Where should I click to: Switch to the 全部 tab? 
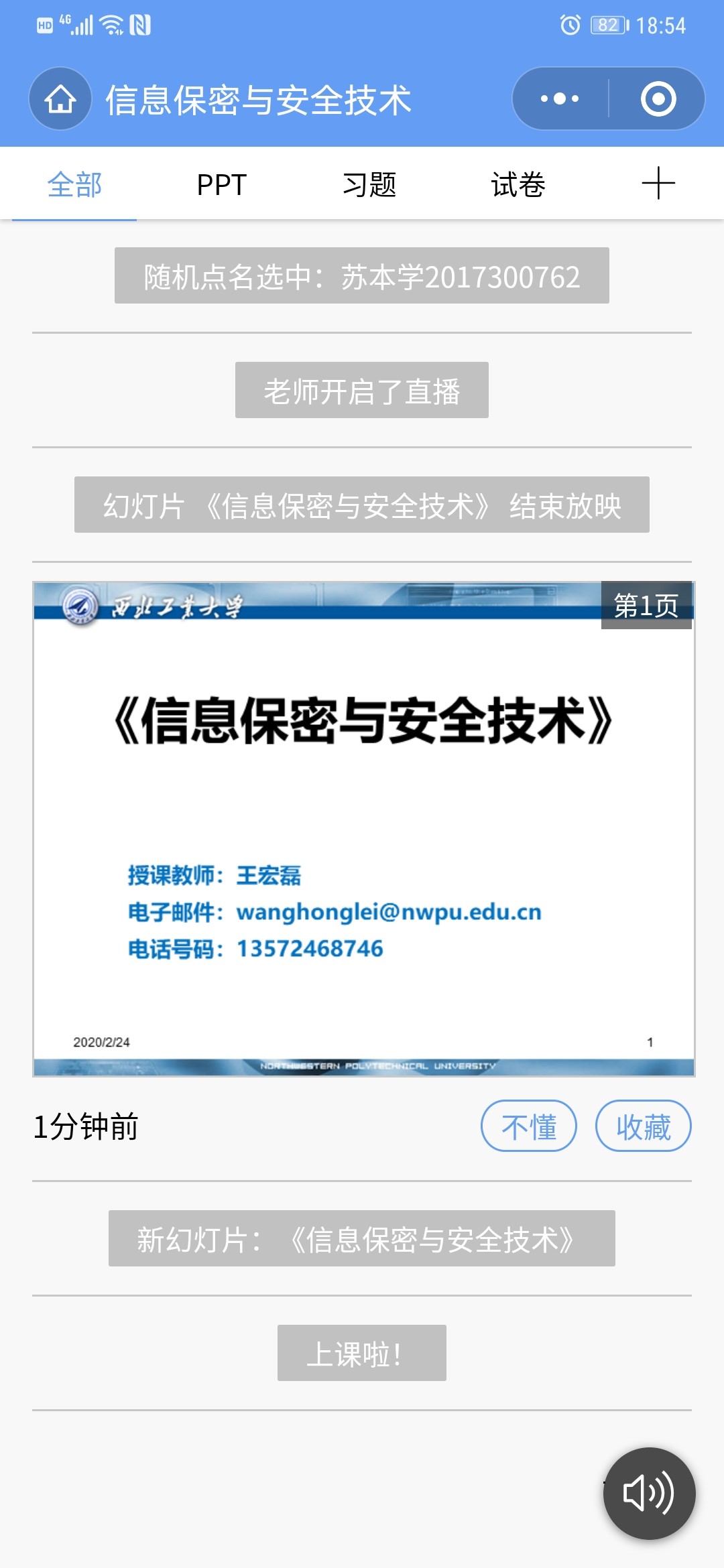pyautogui.click(x=74, y=184)
